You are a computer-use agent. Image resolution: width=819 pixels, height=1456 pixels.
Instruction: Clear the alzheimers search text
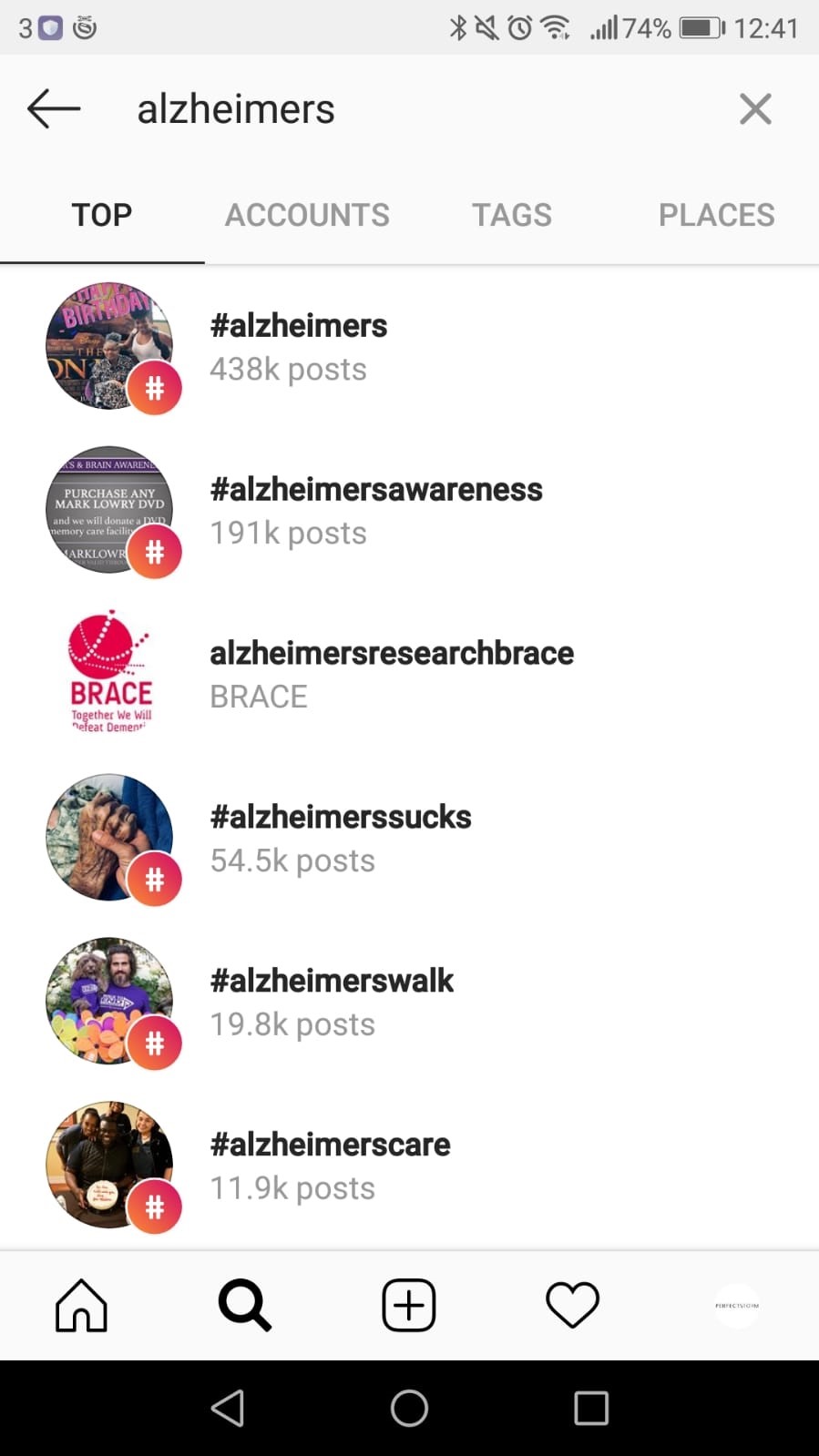[755, 109]
